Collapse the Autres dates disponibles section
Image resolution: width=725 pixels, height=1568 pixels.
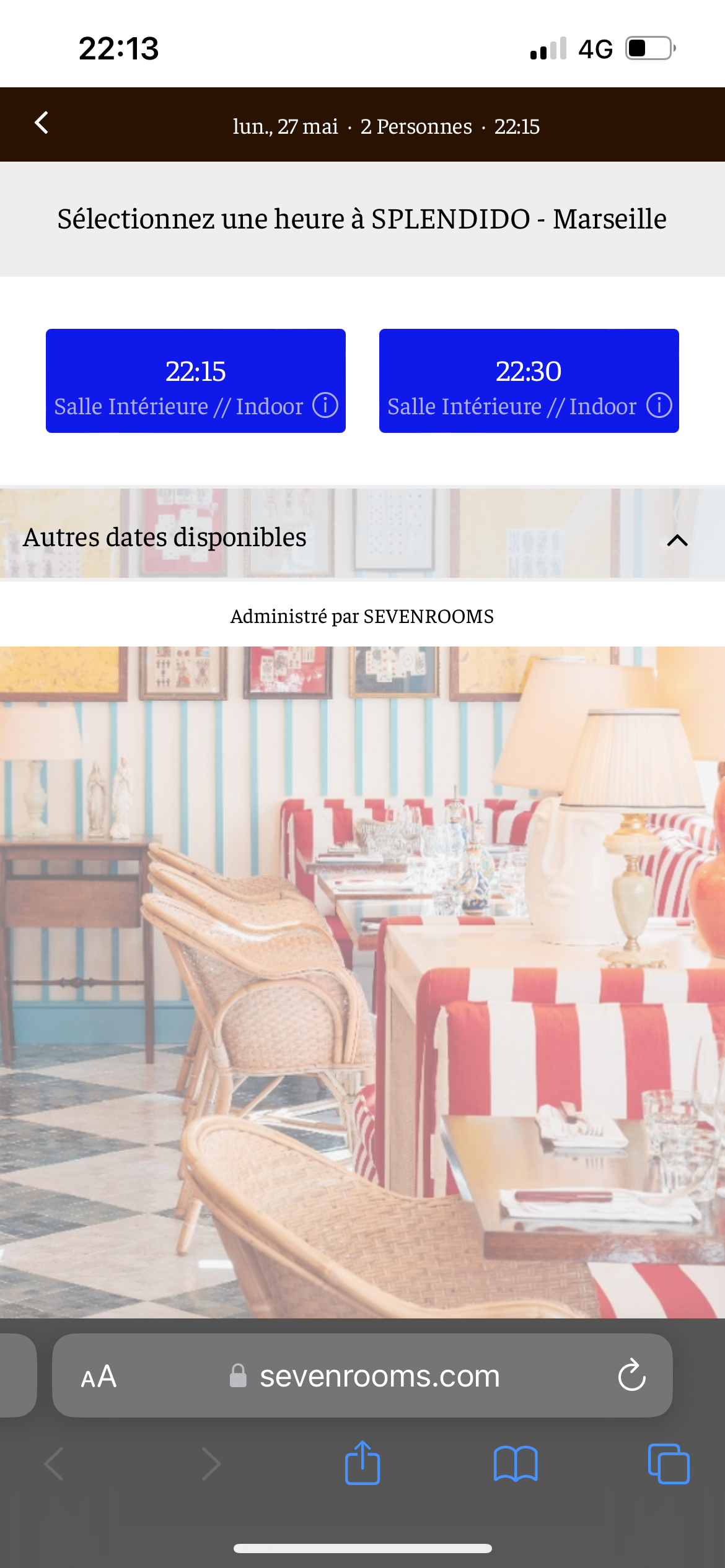(x=677, y=541)
